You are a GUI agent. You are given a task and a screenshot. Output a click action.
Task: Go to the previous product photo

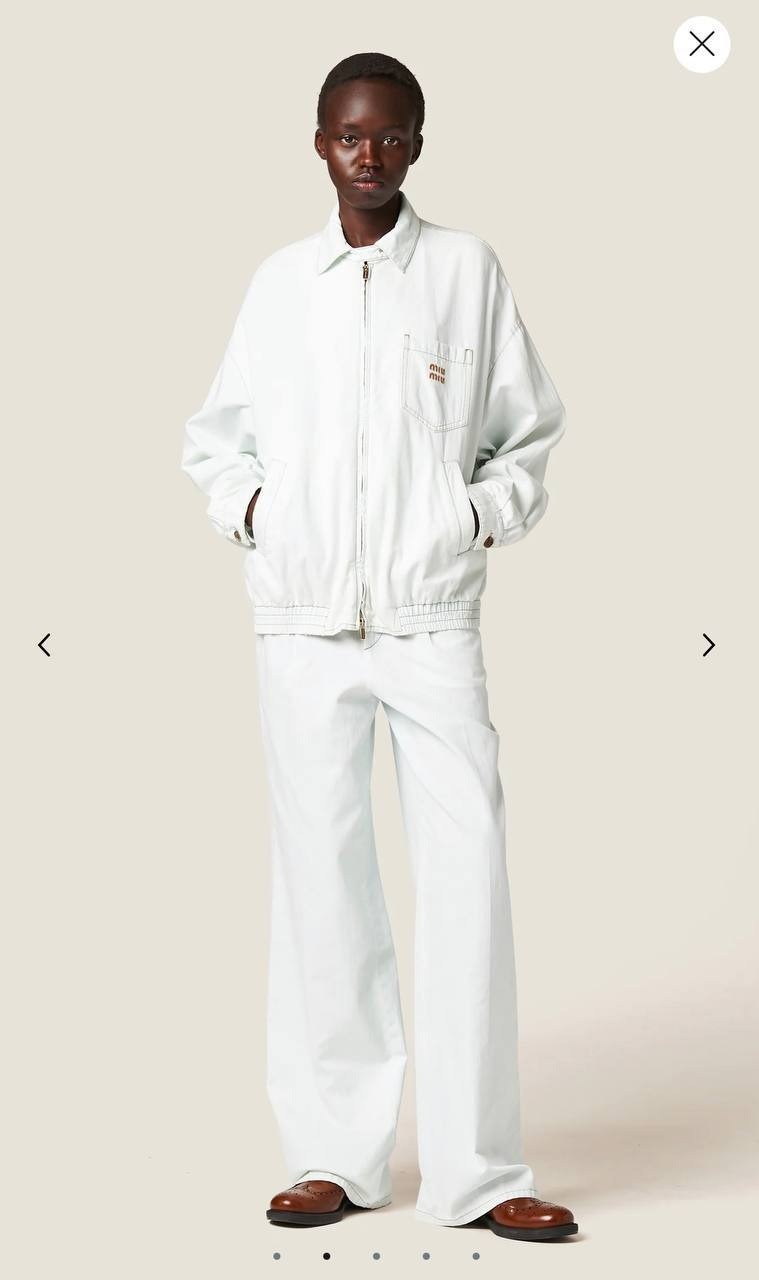tap(44, 645)
